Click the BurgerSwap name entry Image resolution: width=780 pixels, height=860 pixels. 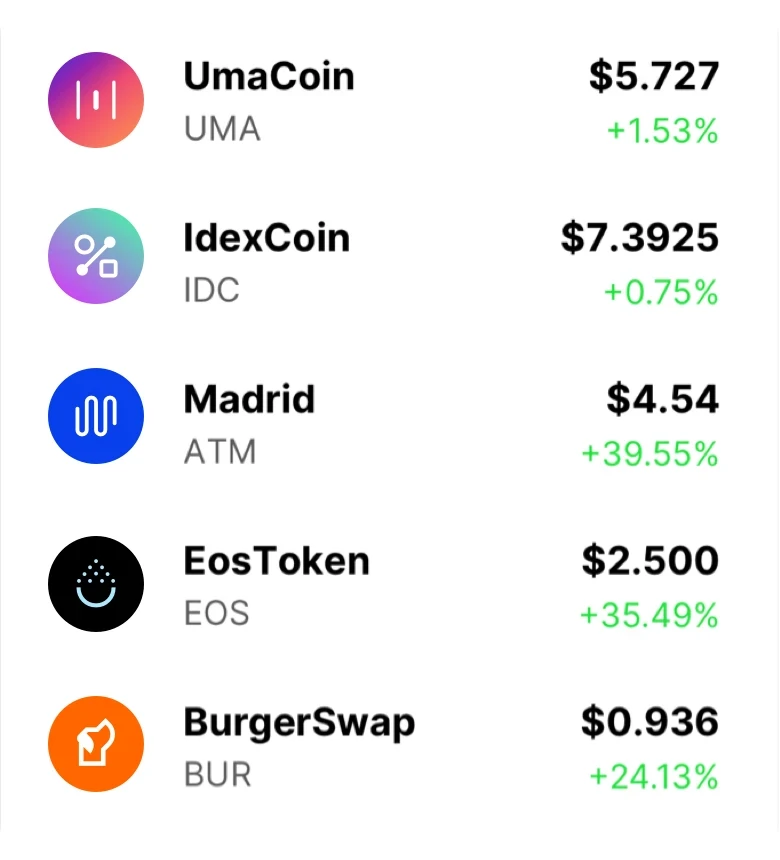[x=299, y=721]
